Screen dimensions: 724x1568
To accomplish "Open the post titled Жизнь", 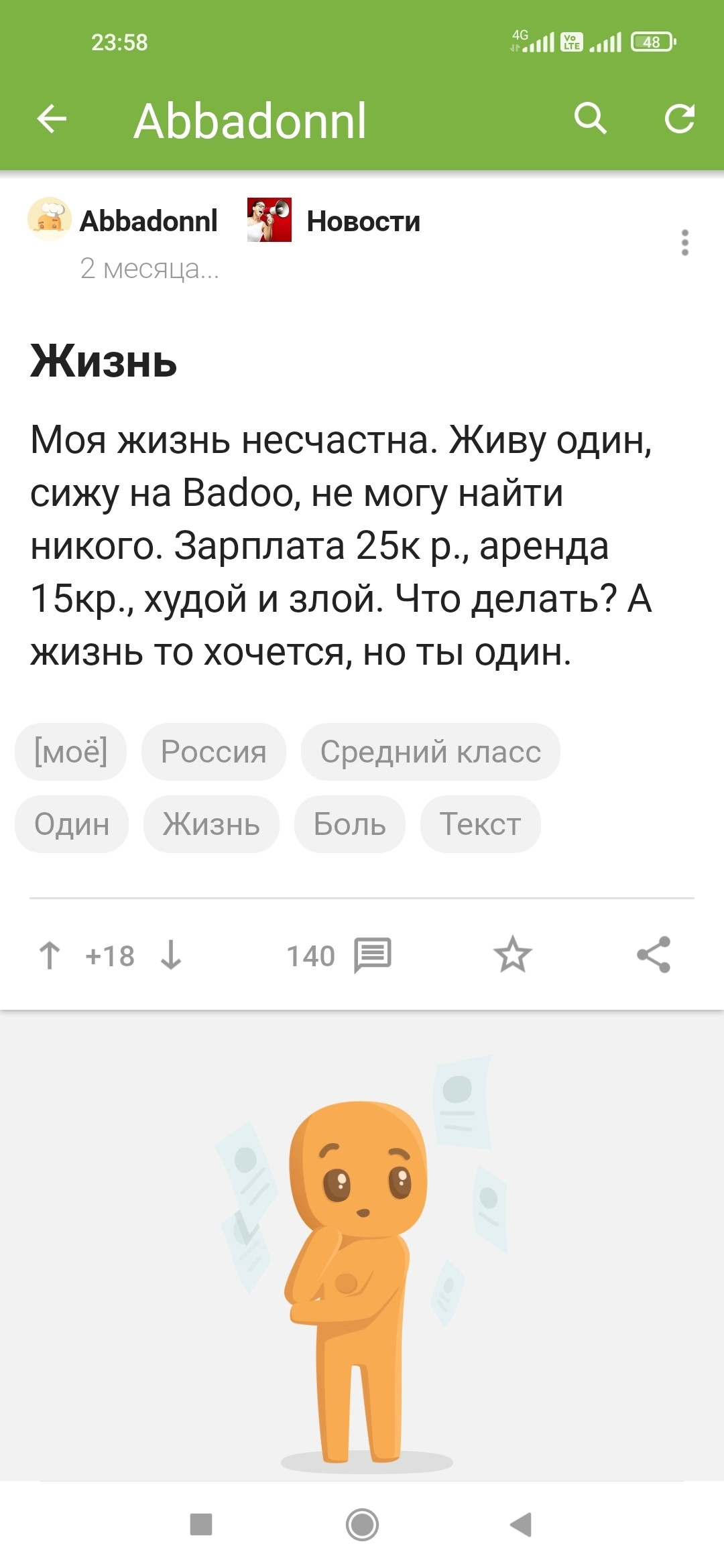I will [x=104, y=362].
